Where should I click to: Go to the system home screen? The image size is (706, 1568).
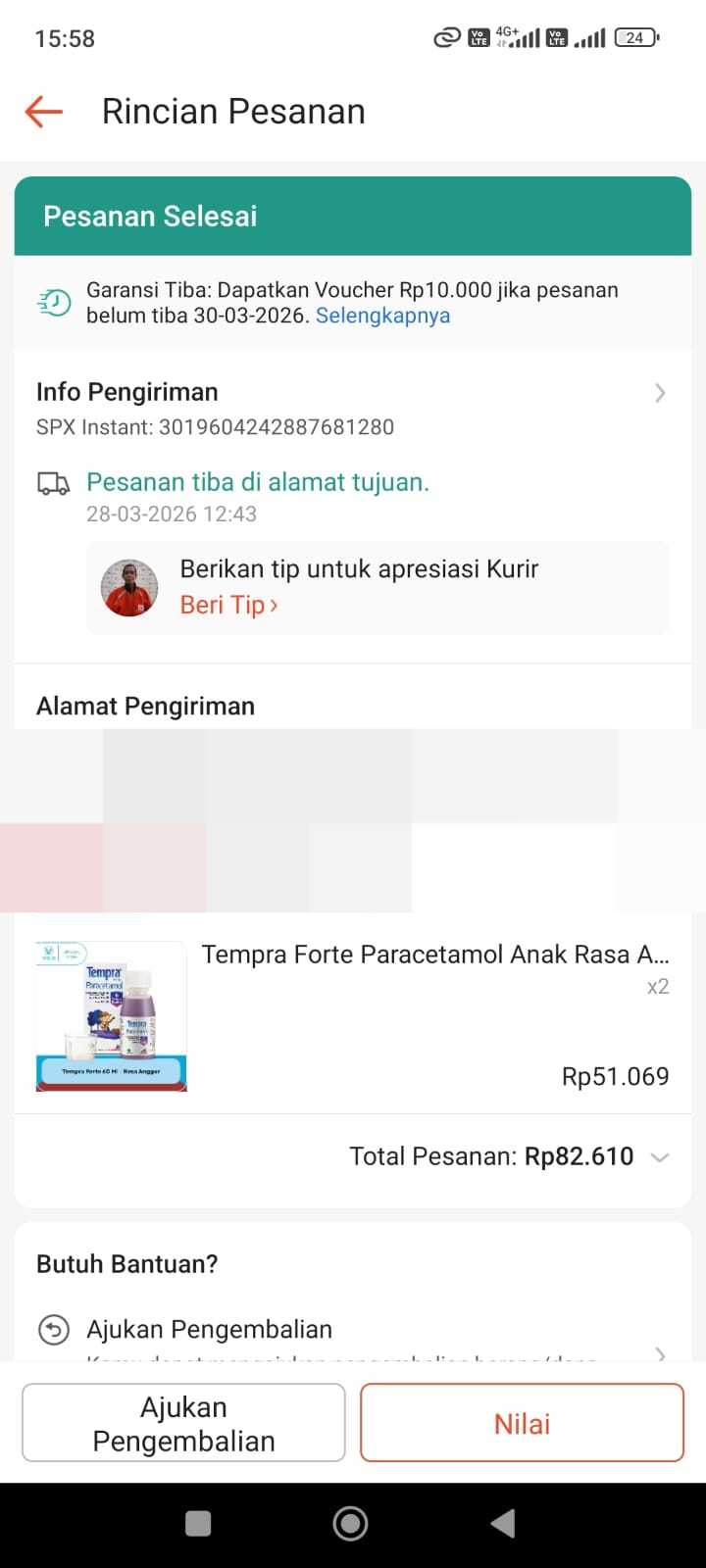pyautogui.click(x=350, y=1523)
